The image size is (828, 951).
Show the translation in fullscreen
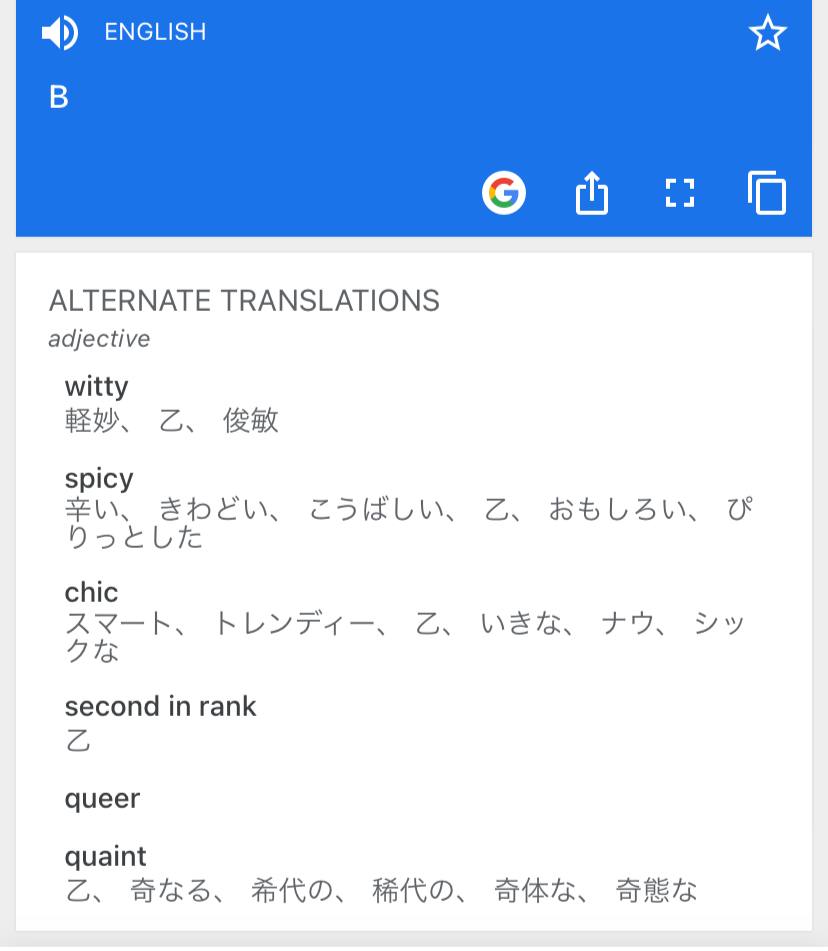tap(680, 193)
